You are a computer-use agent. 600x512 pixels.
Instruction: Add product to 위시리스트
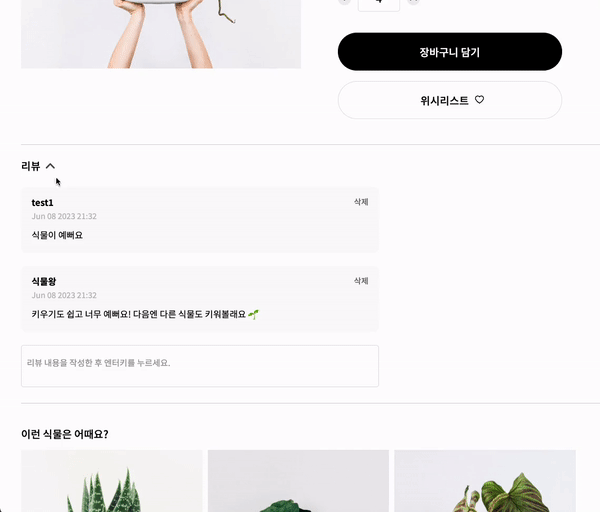pyautogui.click(x=449, y=100)
